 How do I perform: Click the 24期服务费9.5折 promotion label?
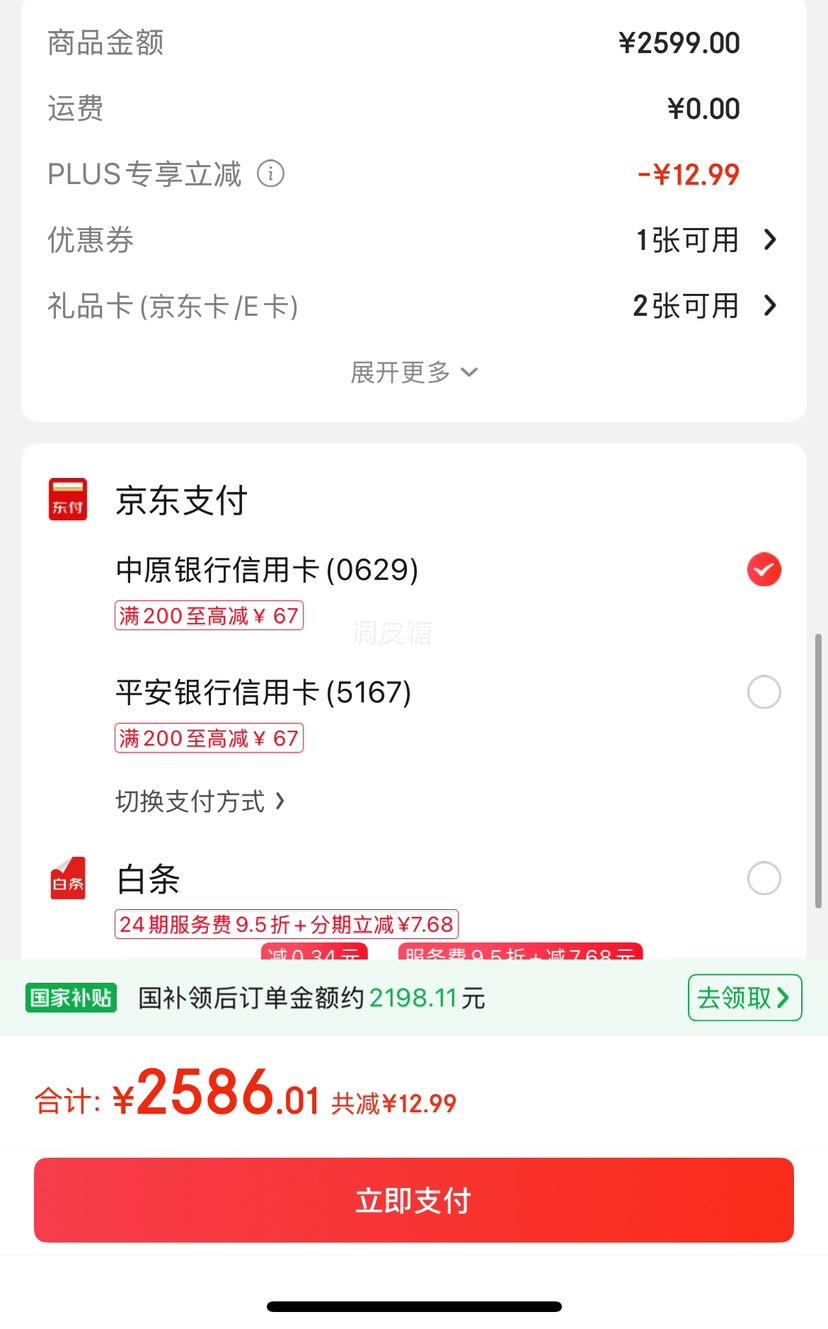(x=286, y=923)
